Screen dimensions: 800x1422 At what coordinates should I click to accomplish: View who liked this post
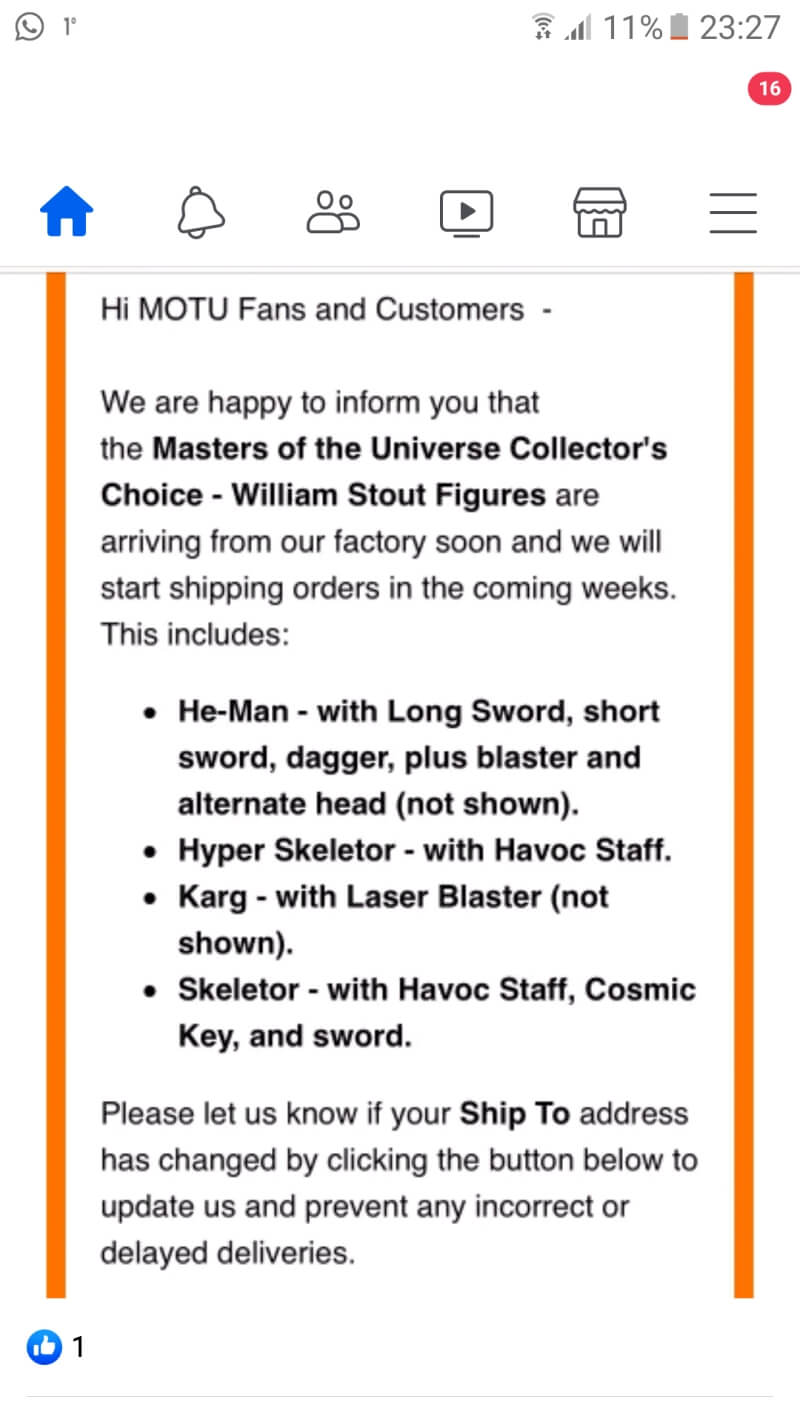[x=55, y=1347]
